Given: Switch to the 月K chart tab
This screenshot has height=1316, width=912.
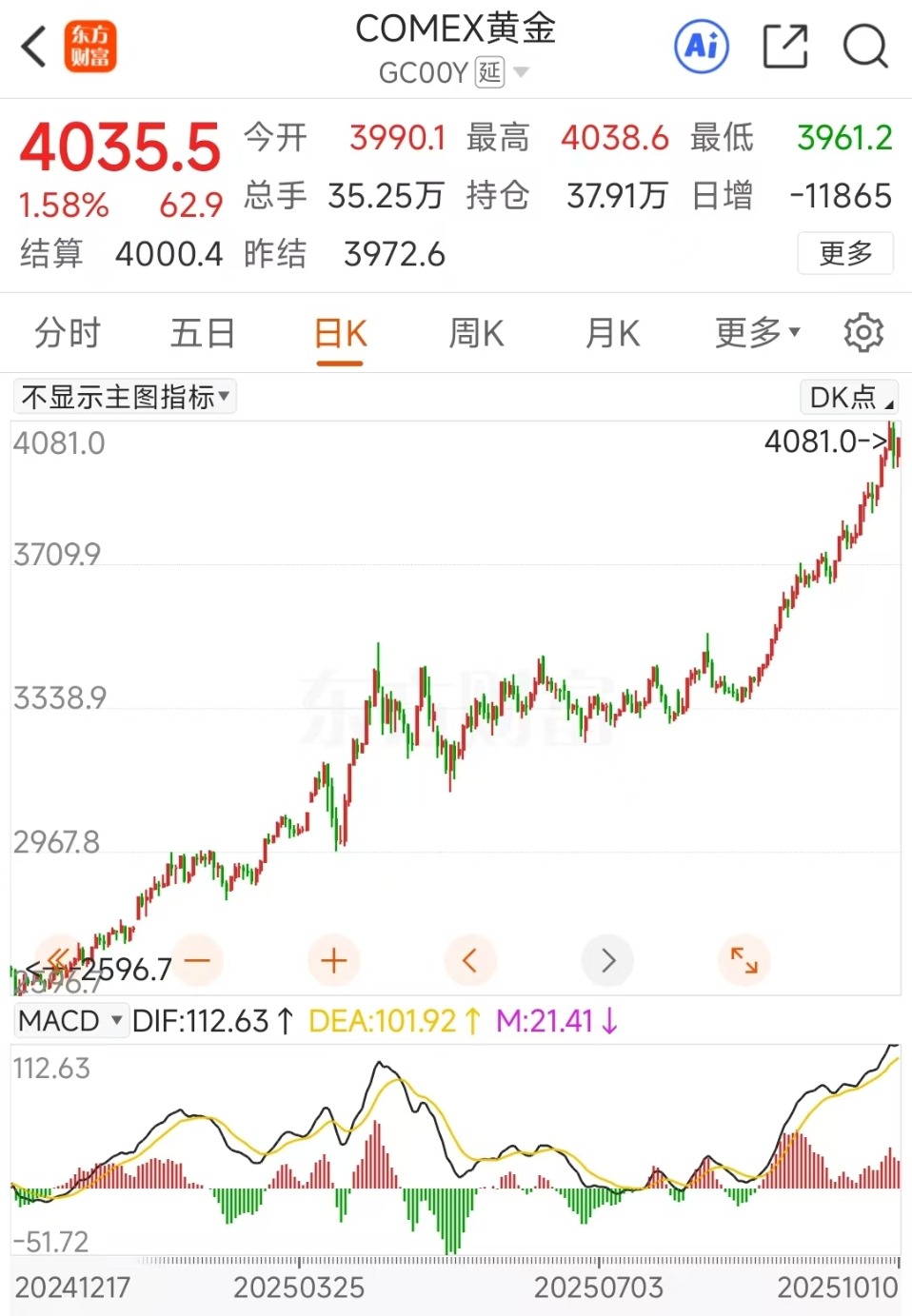Looking at the screenshot, I should pyautogui.click(x=612, y=334).
